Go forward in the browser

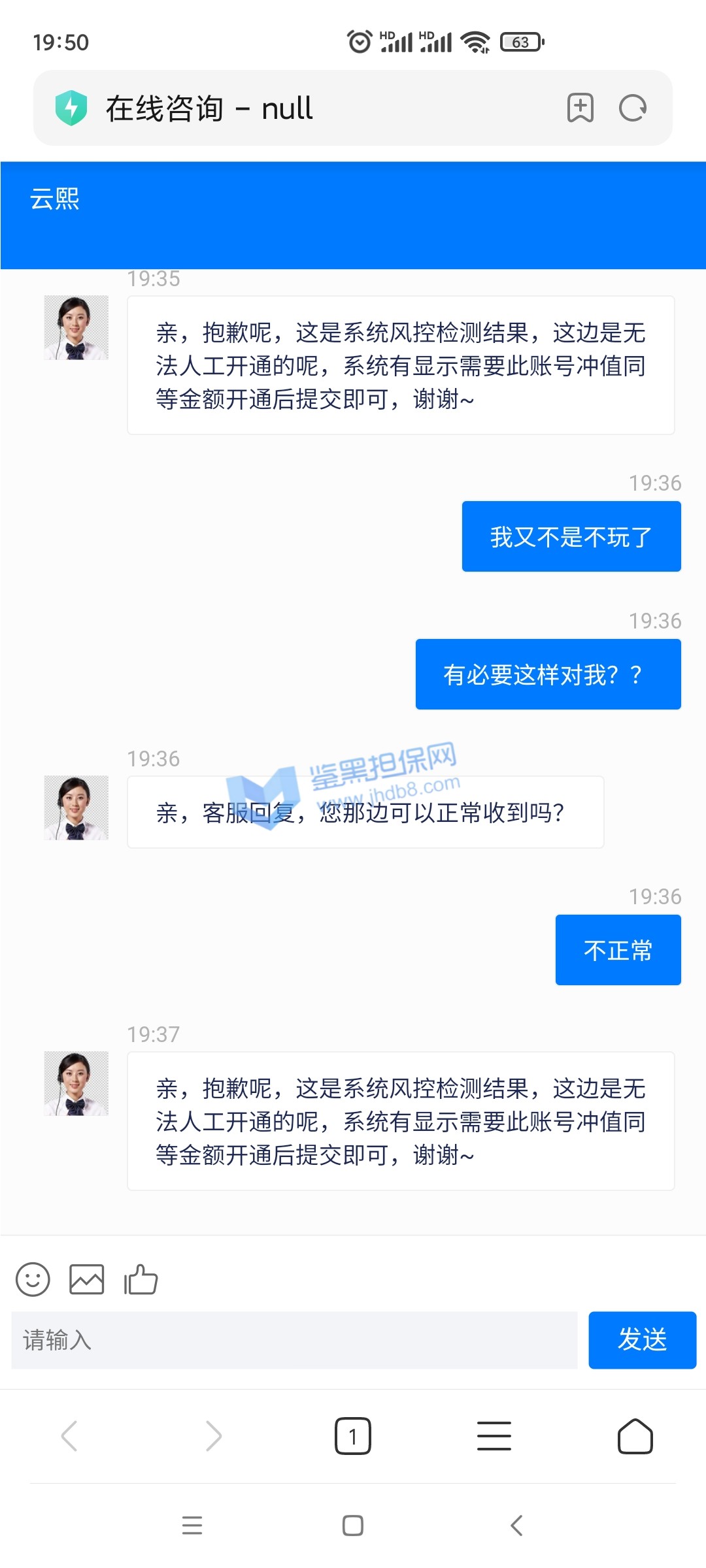point(213,1436)
